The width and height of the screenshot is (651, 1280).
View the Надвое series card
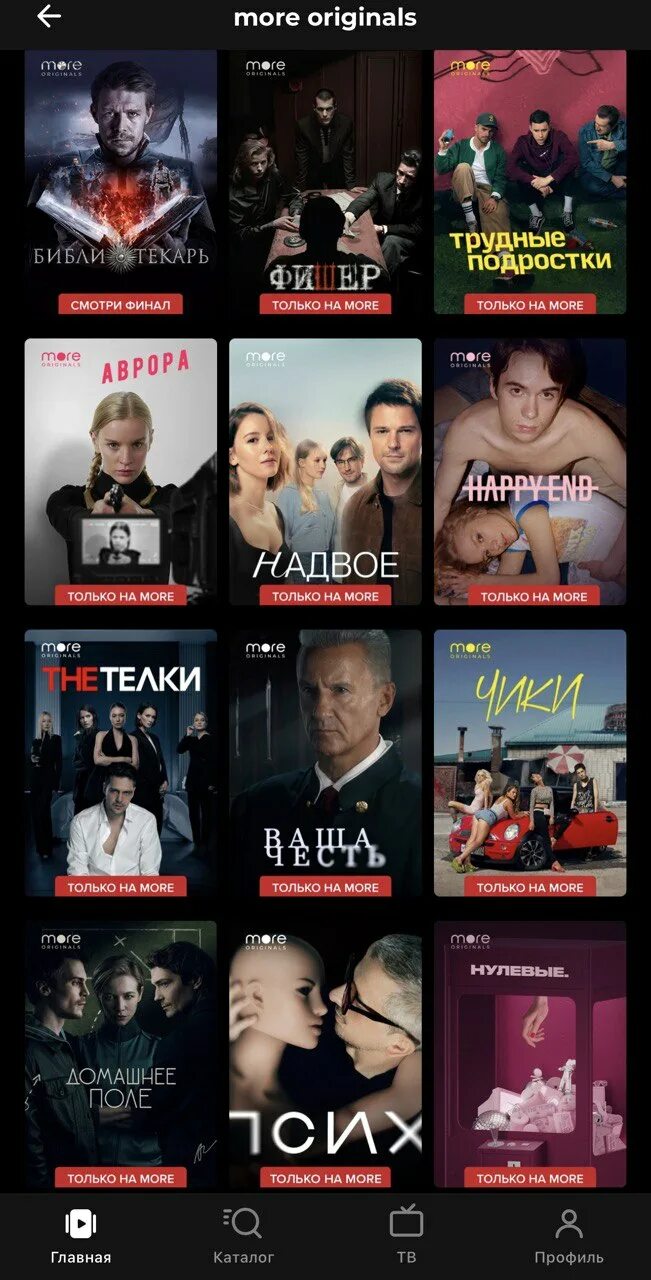pyautogui.click(x=325, y=471)
